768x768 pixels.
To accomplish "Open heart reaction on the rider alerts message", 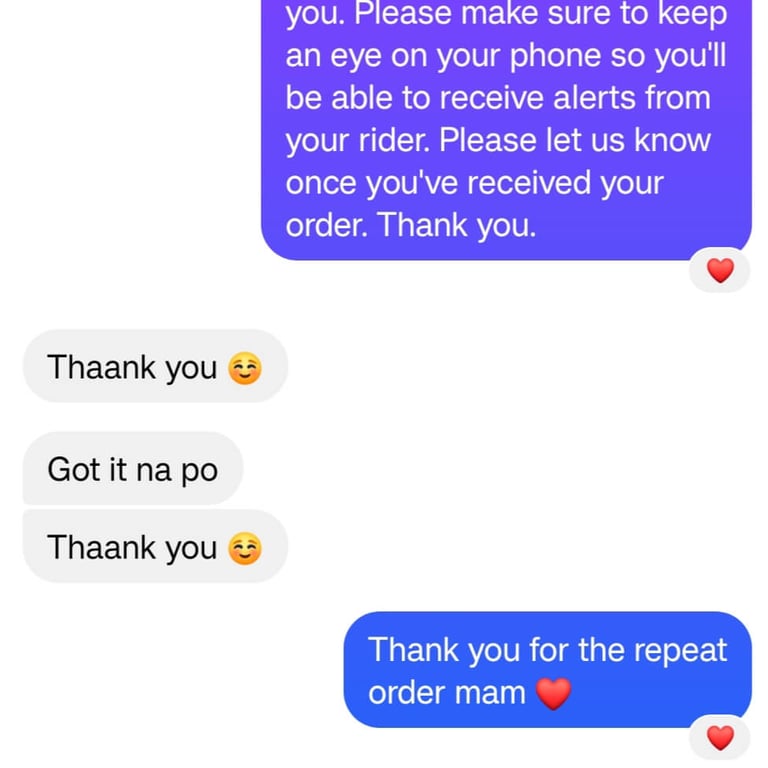I will 720,270.
